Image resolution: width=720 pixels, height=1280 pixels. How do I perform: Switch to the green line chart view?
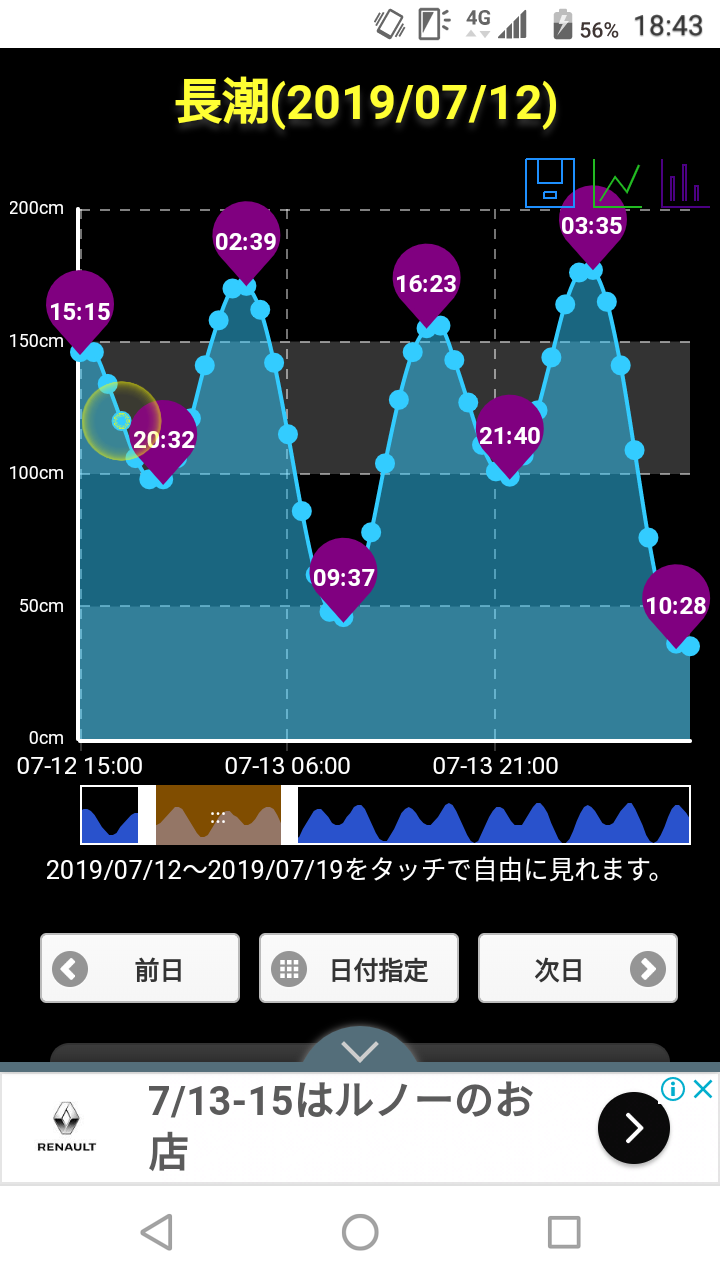pos(617,182)
